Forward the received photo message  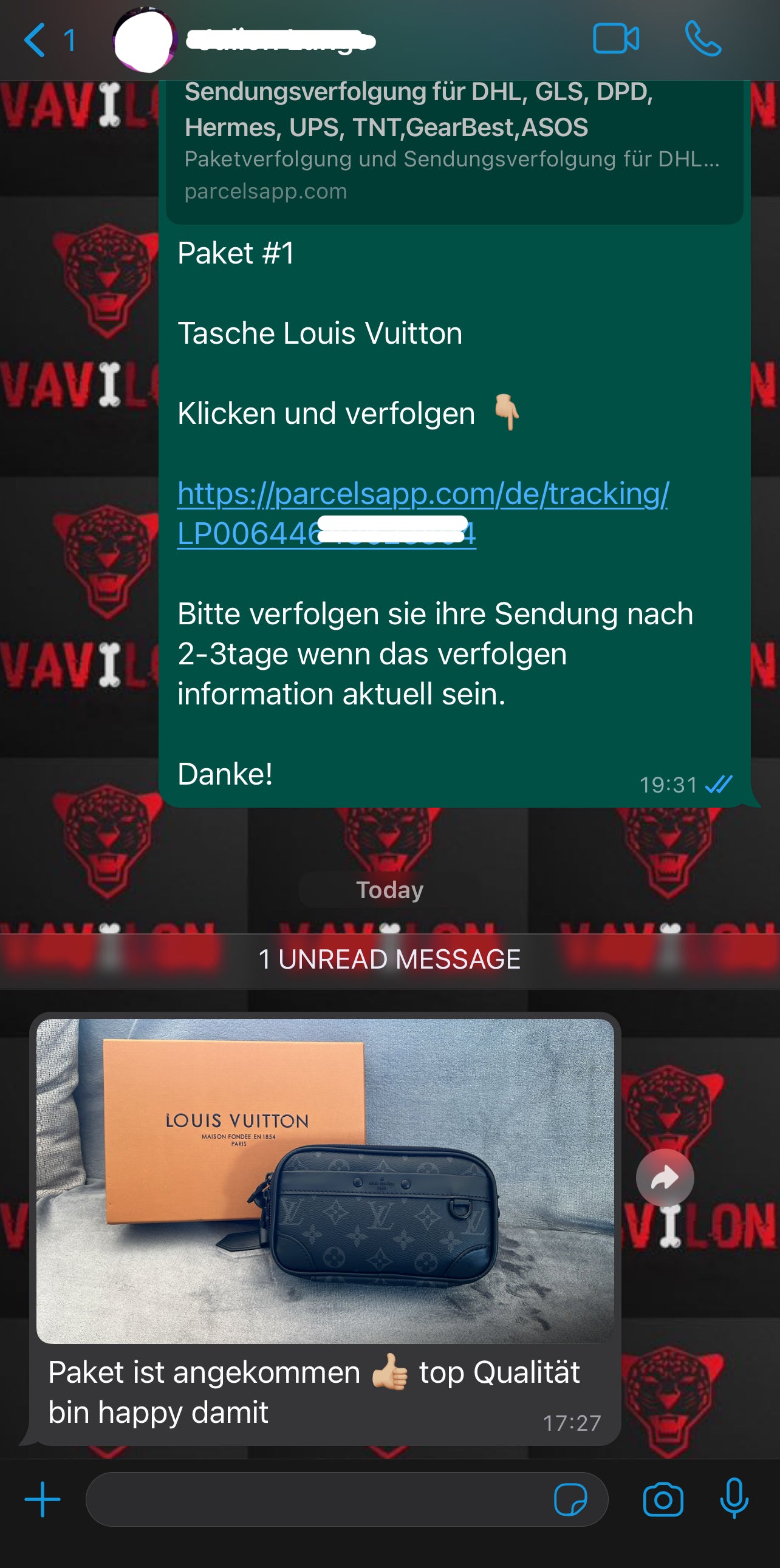(665, 1179)
